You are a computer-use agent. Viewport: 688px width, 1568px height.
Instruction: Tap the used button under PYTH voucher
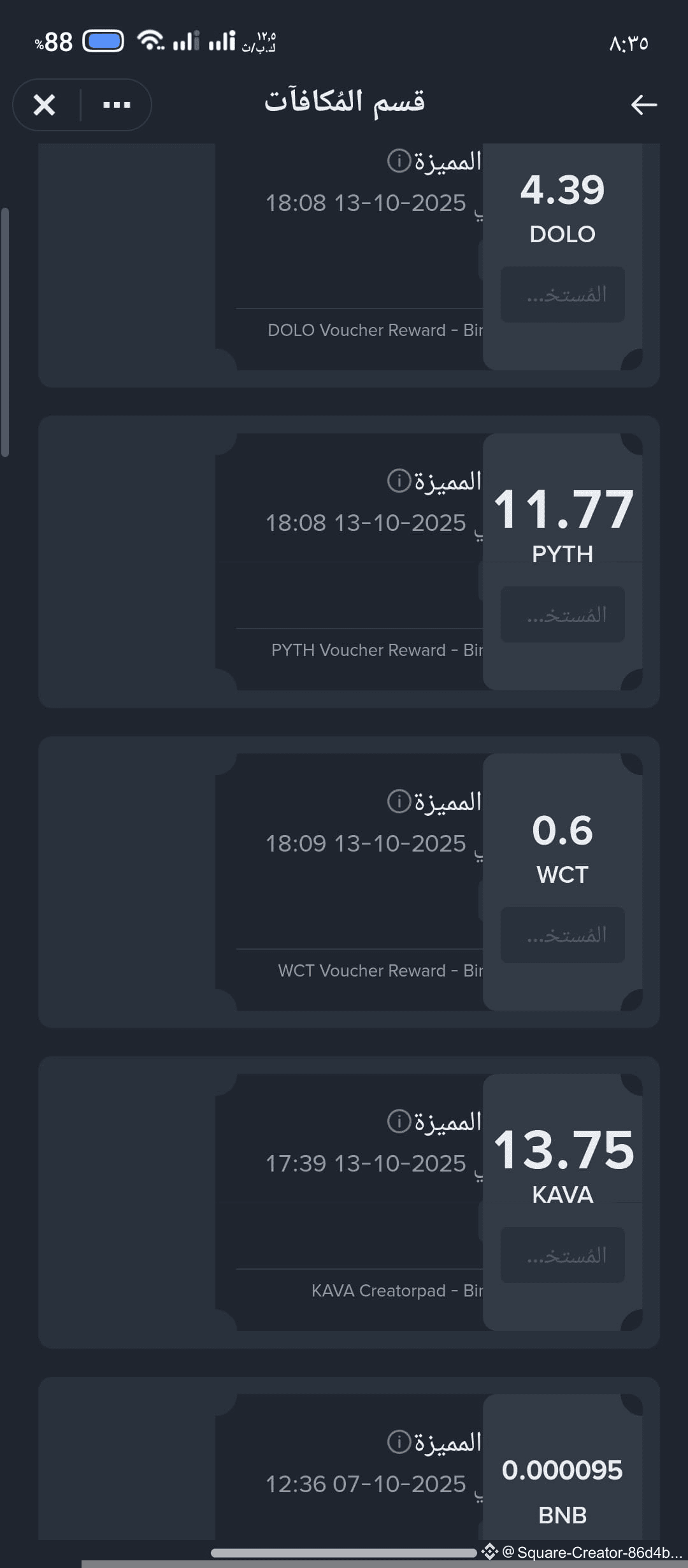click(563, 614)
